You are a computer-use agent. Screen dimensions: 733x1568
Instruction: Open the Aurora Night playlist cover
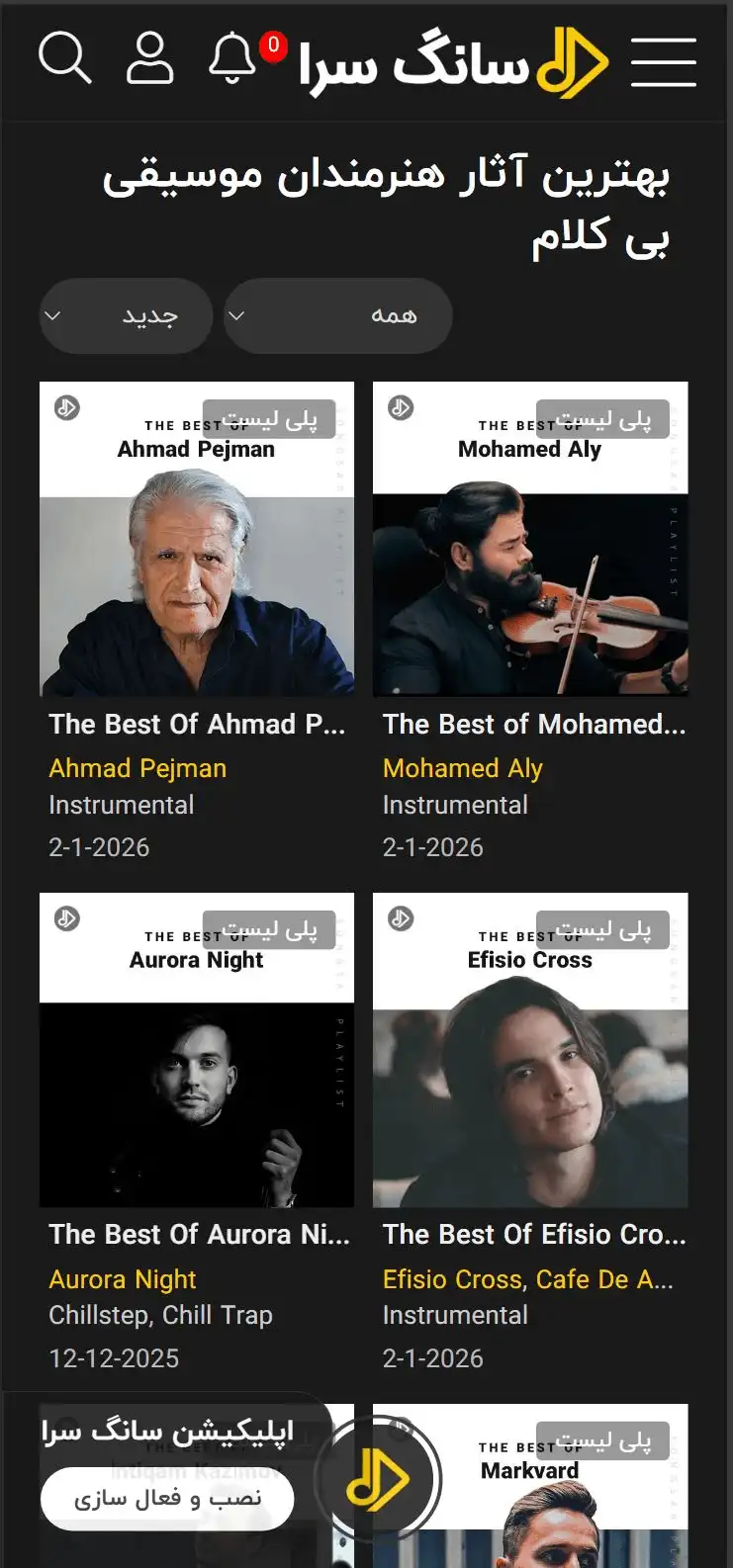[x=197, y=1050]
